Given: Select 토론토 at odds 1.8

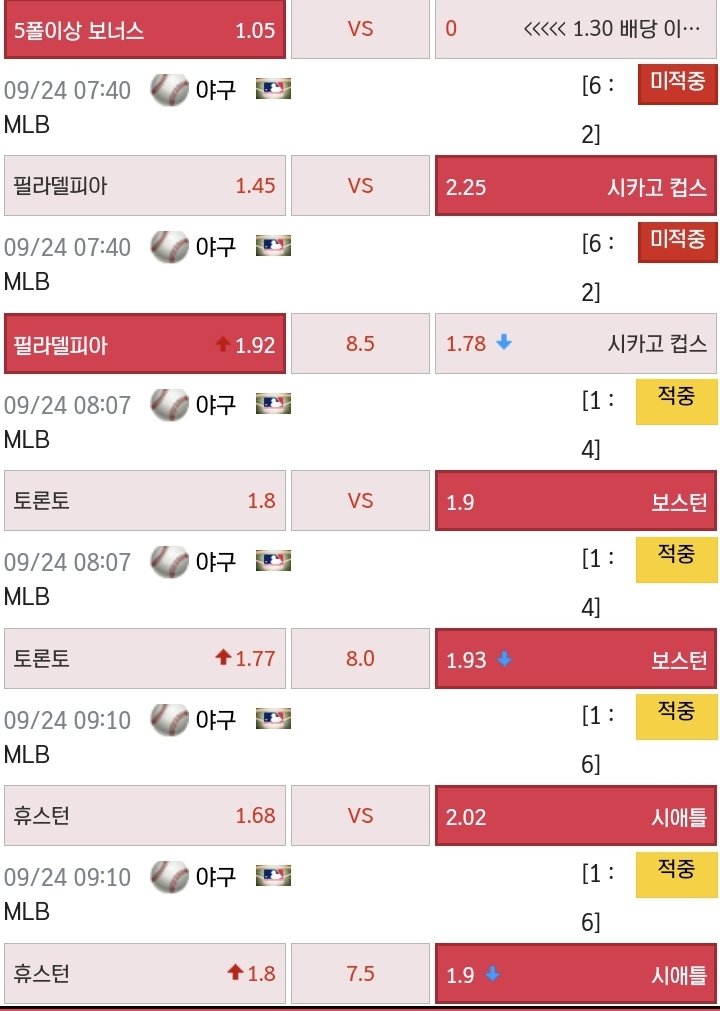Looking at the screenshot, I should tap(145, 501).
